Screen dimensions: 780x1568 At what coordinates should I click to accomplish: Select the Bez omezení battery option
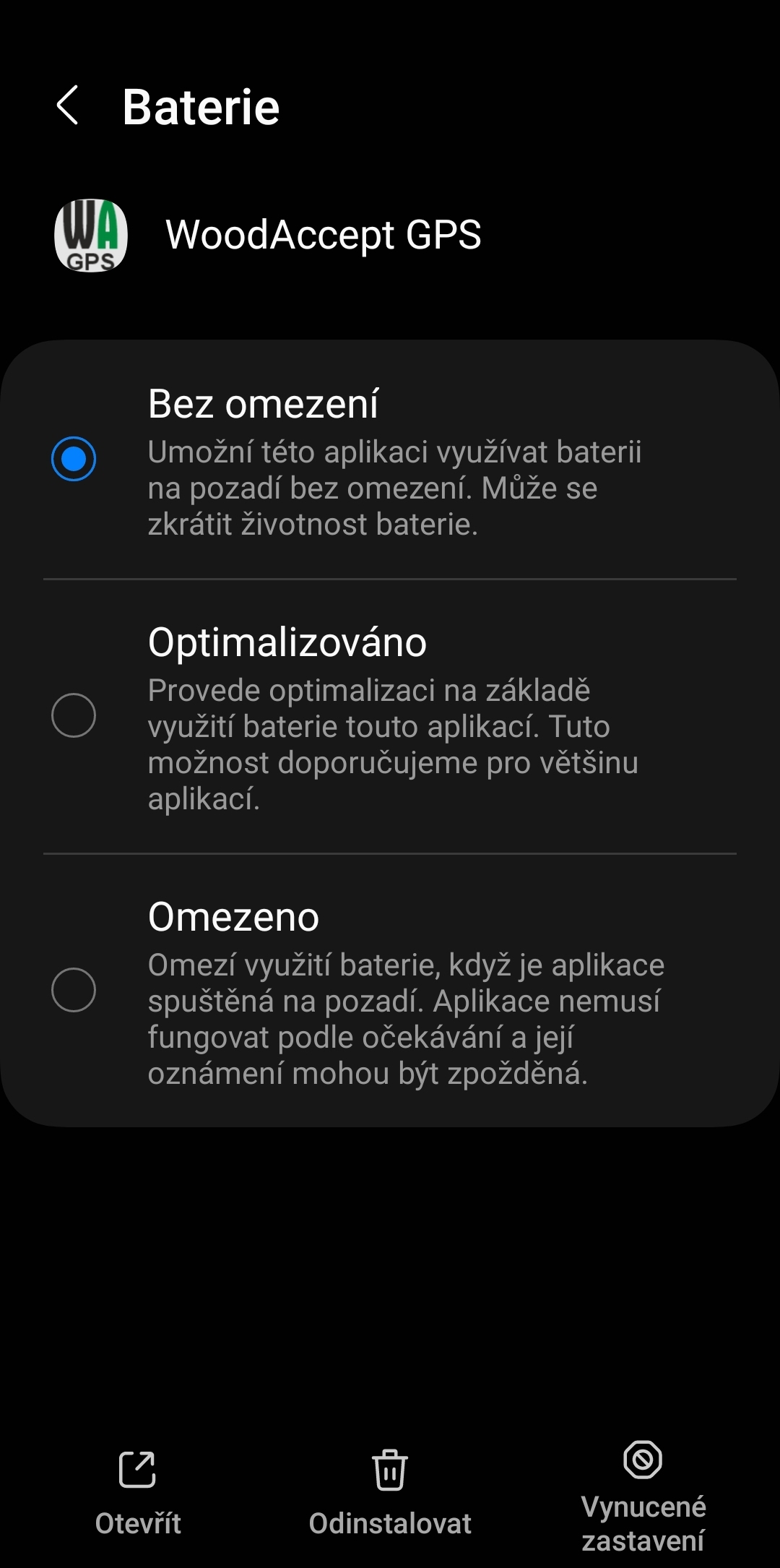pyautogui.click(x=74, y=459)
